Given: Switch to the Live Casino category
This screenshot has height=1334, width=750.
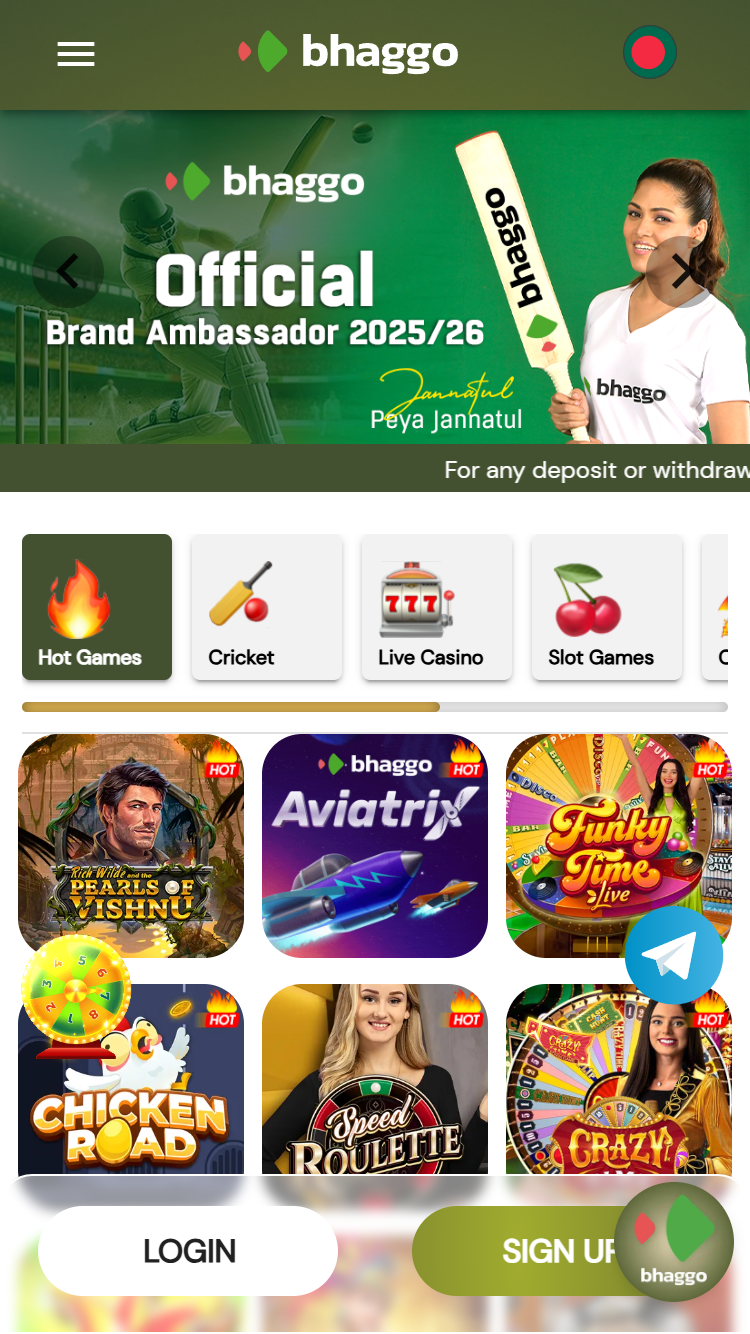Looking at the screenshot, I should click(437, 607).
